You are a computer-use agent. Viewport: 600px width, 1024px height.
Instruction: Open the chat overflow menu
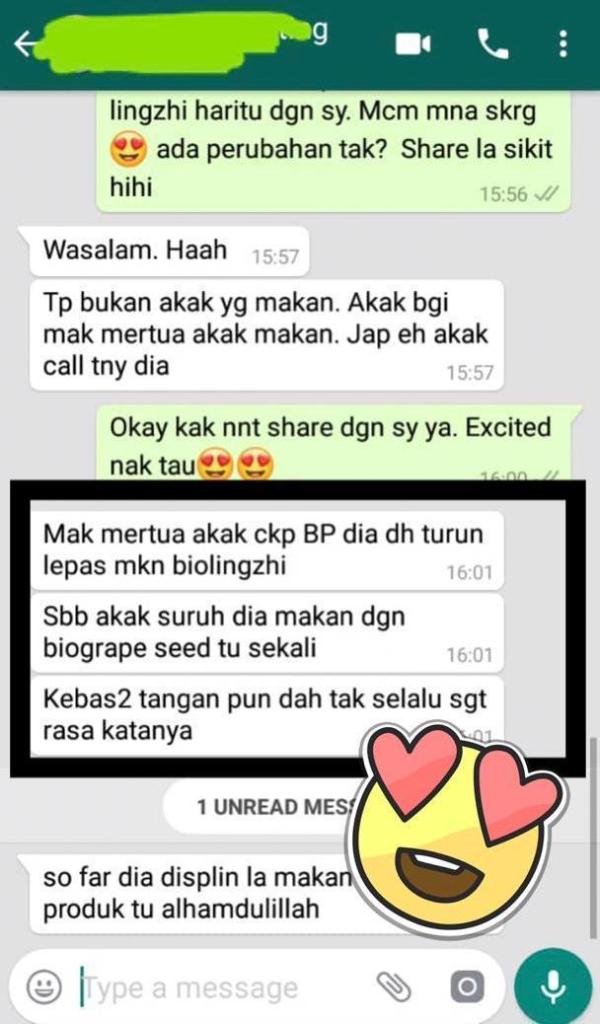563,44
